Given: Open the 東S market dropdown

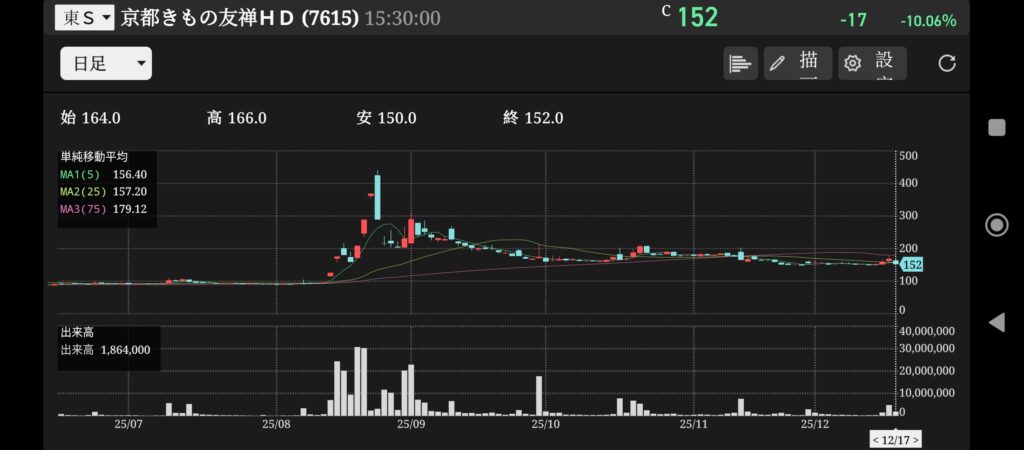Looking at the screenshot, I should [x=84, y=18].
